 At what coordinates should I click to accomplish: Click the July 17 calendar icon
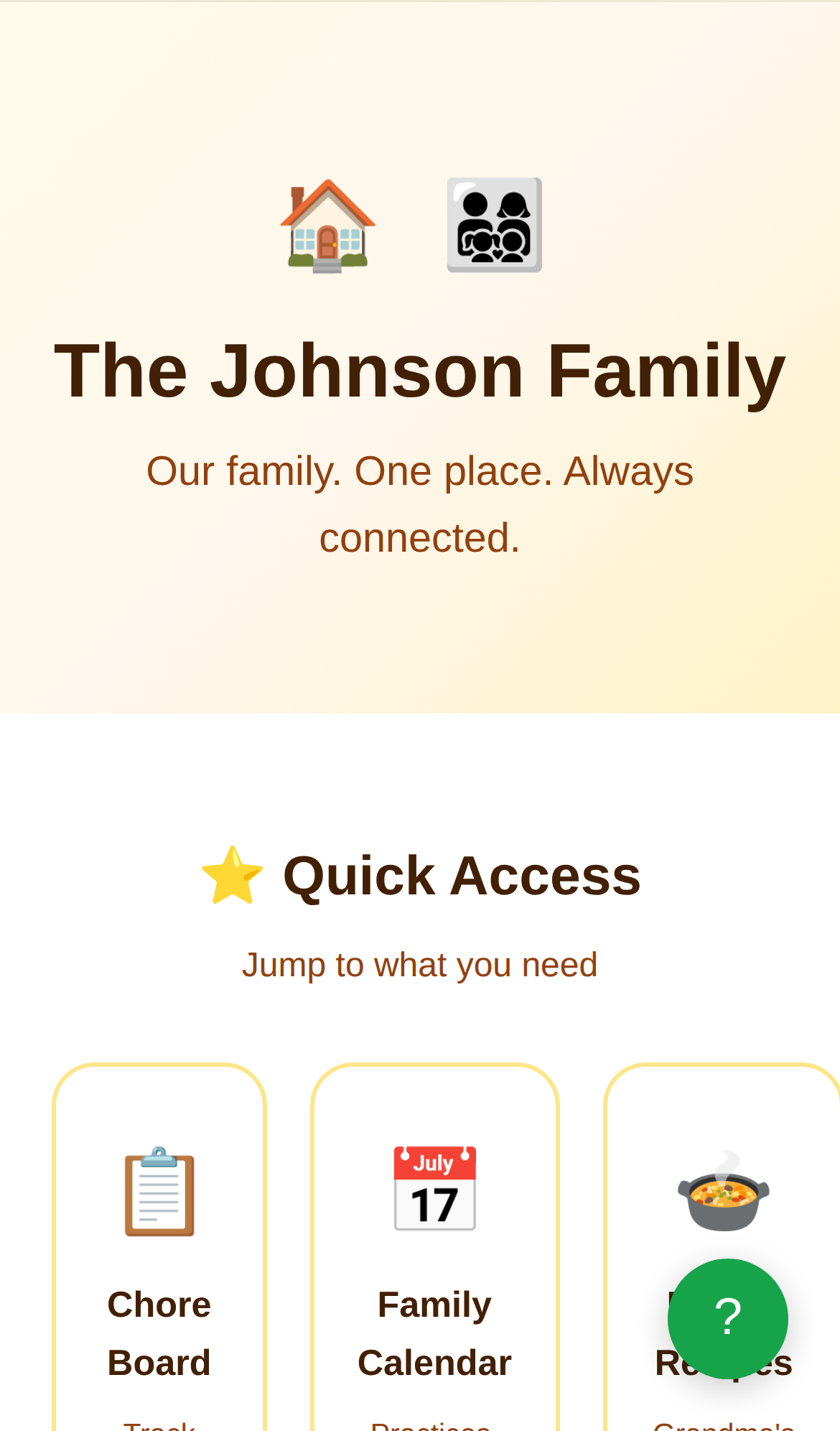click(x=434, y=1187)
